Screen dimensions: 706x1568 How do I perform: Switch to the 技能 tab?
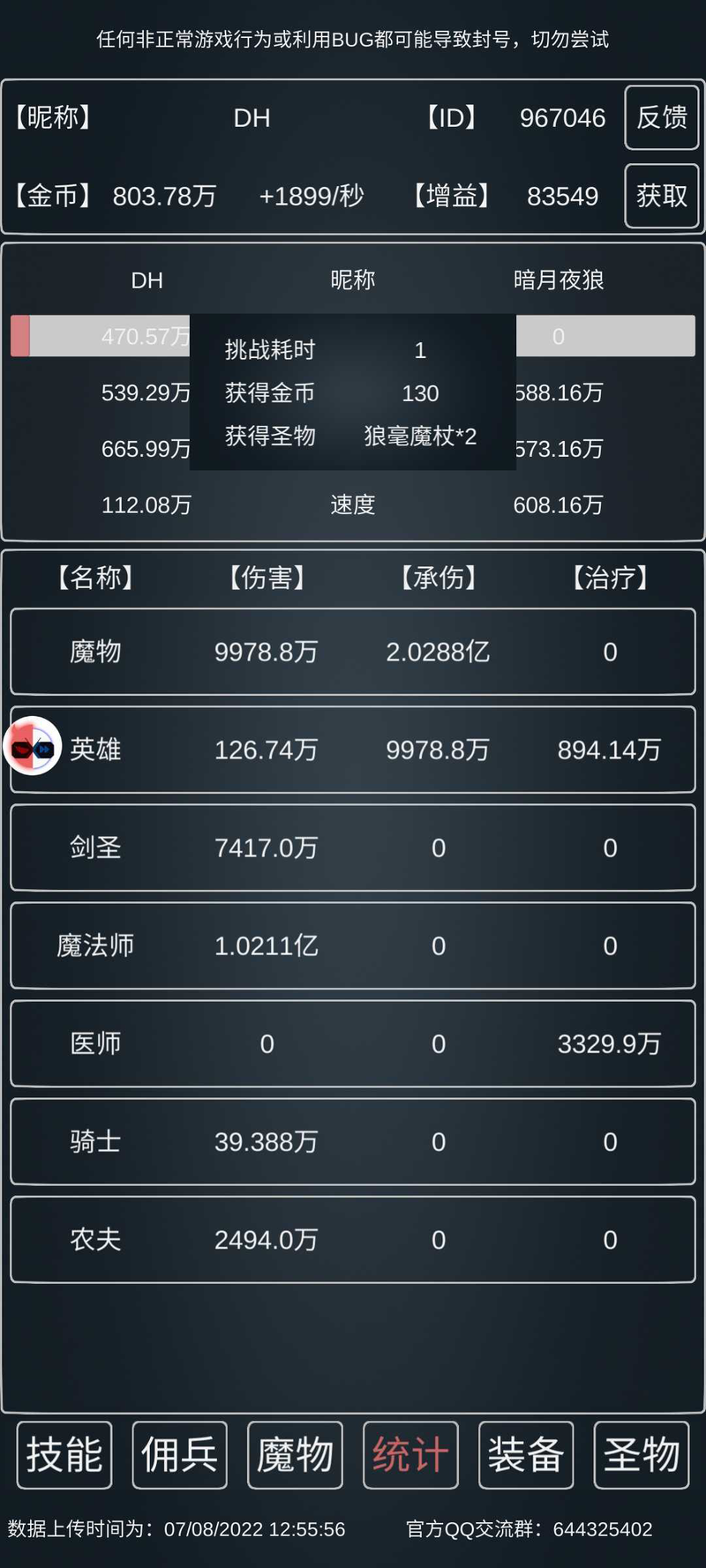pyautogui.click(x=64, y=1454)
